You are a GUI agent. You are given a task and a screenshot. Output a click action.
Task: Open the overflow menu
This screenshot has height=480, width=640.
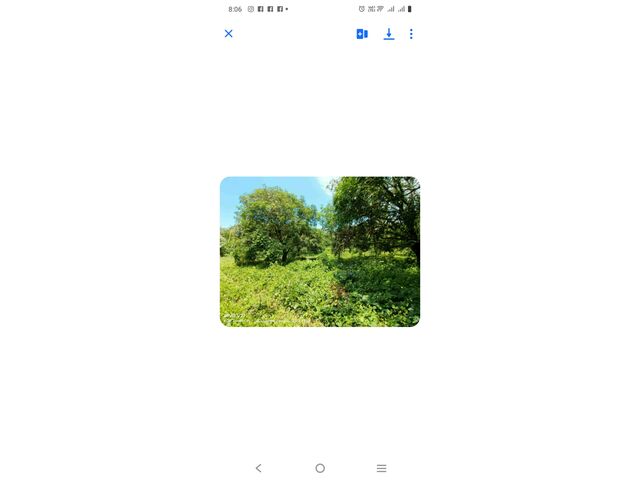coord(411,34)
